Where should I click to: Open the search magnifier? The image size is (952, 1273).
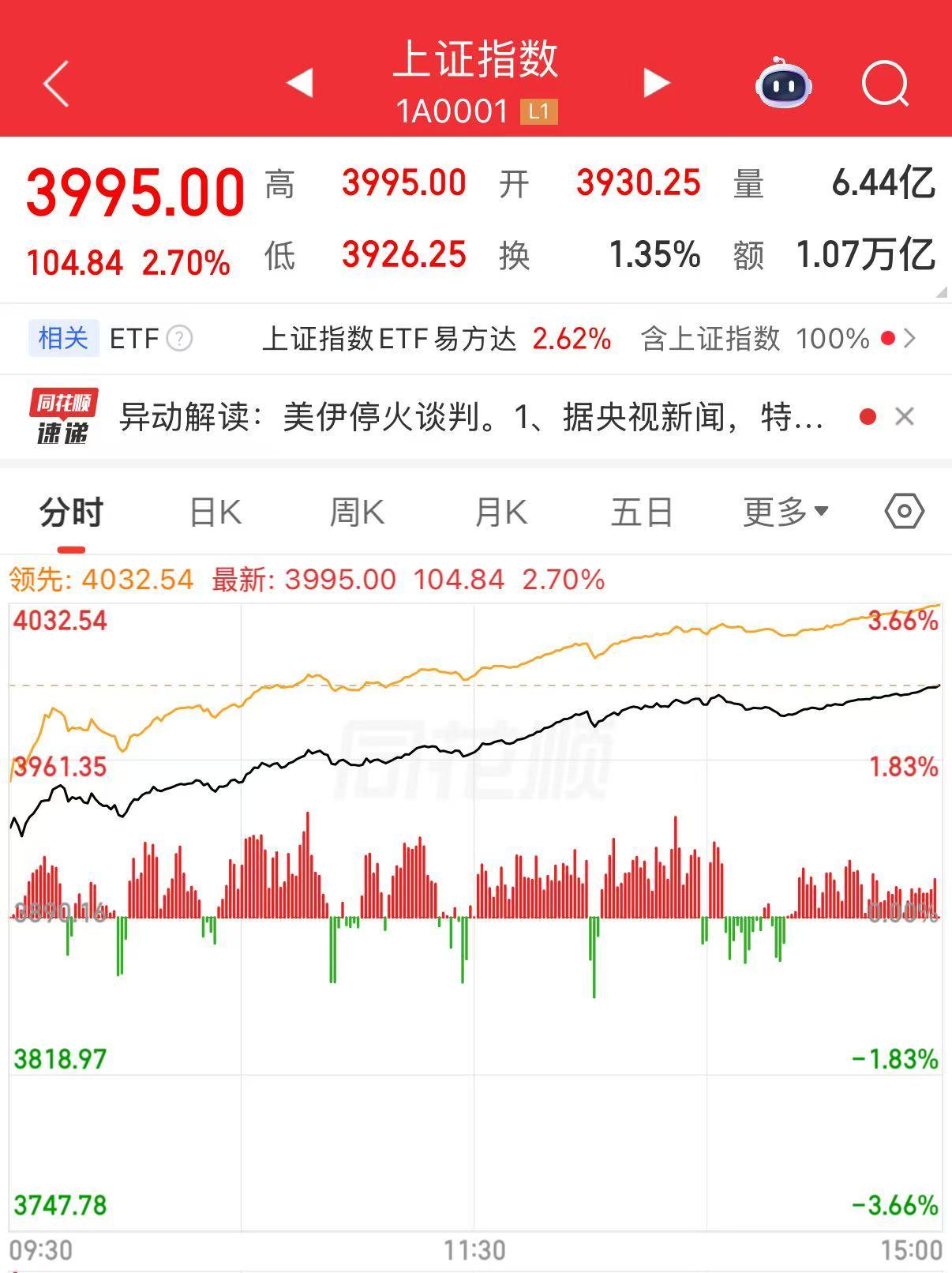pos(885,83)
